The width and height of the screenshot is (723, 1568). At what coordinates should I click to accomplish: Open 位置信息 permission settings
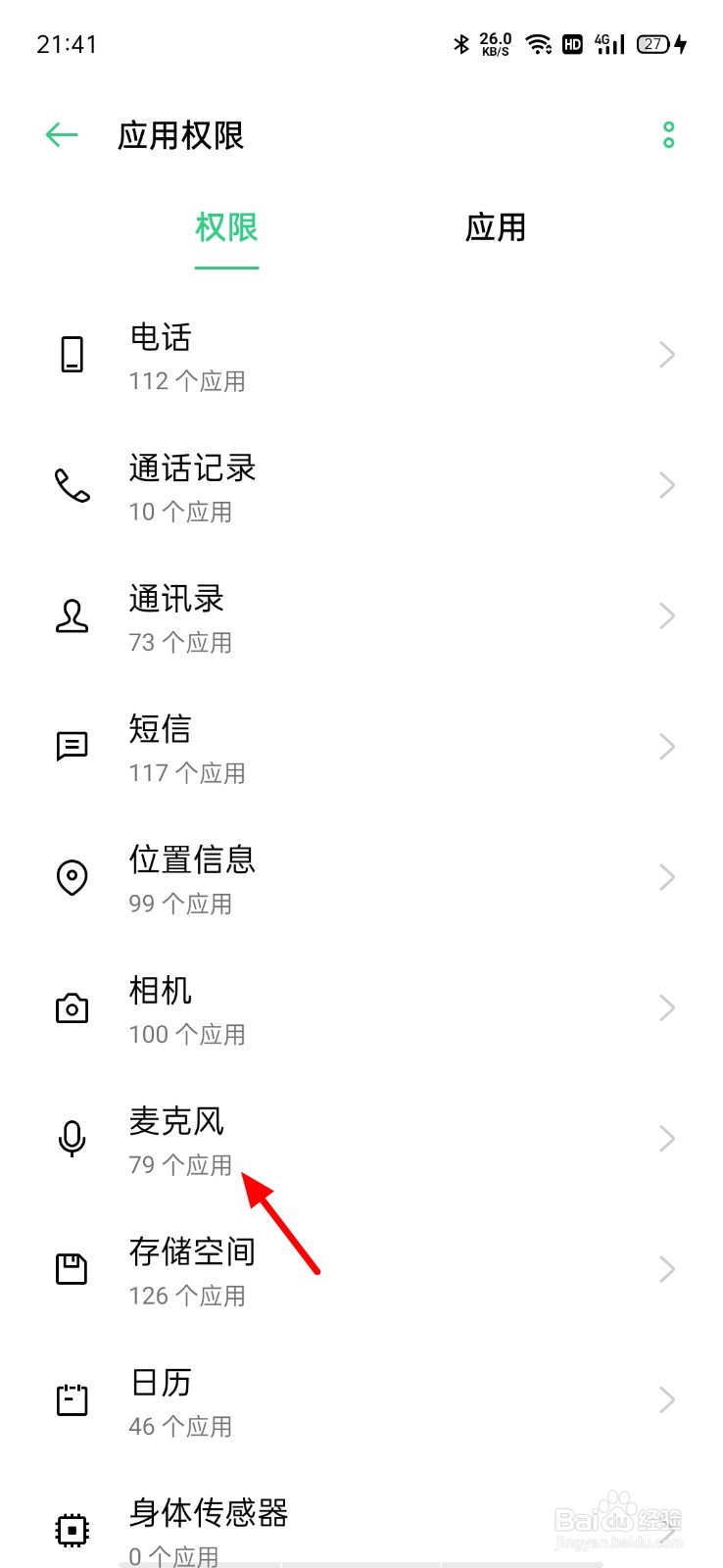coord(361,877)
